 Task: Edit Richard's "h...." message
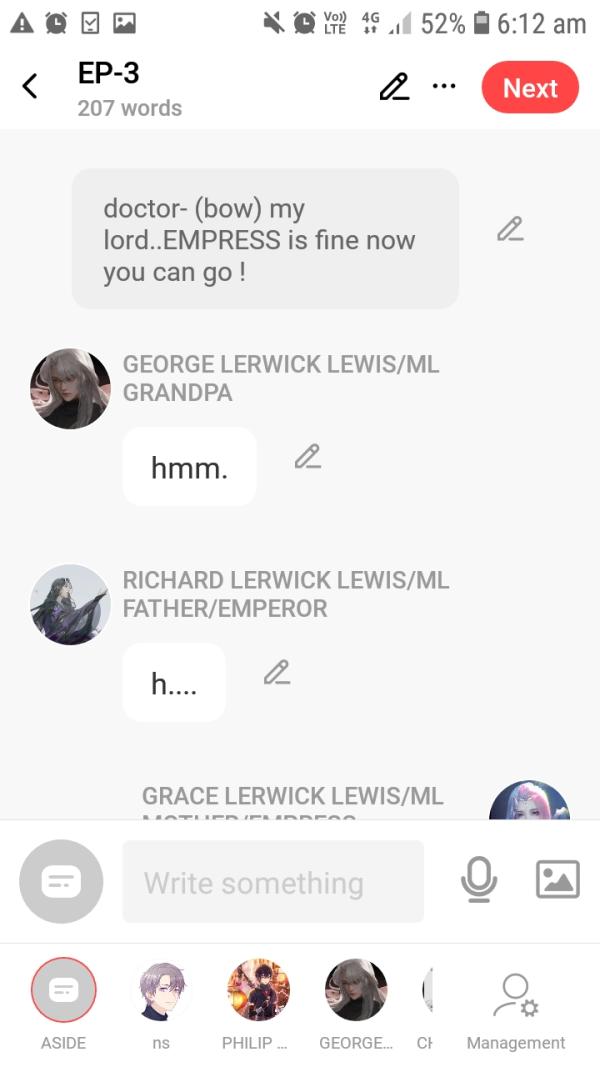(x=277, y=673)
